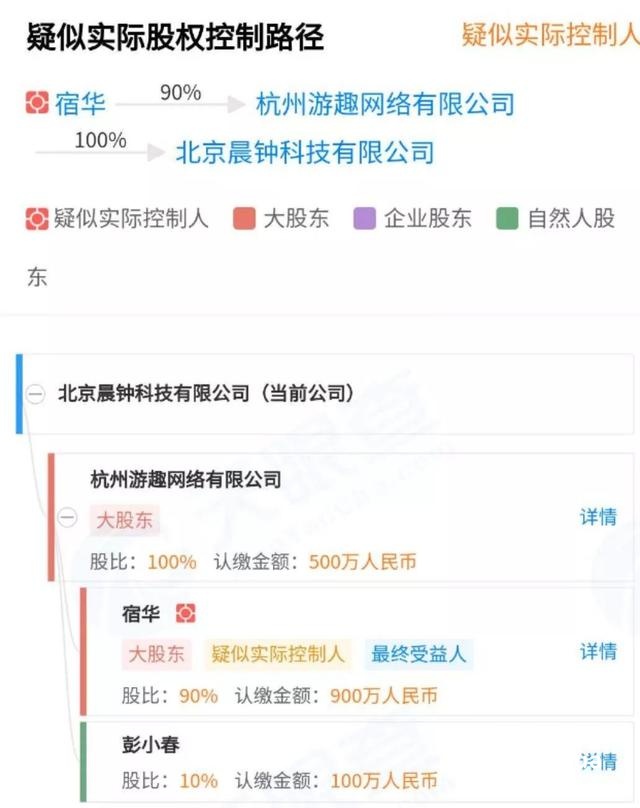
Task: Open the 疑似实际控制人 tab
Action: (549, 36)
